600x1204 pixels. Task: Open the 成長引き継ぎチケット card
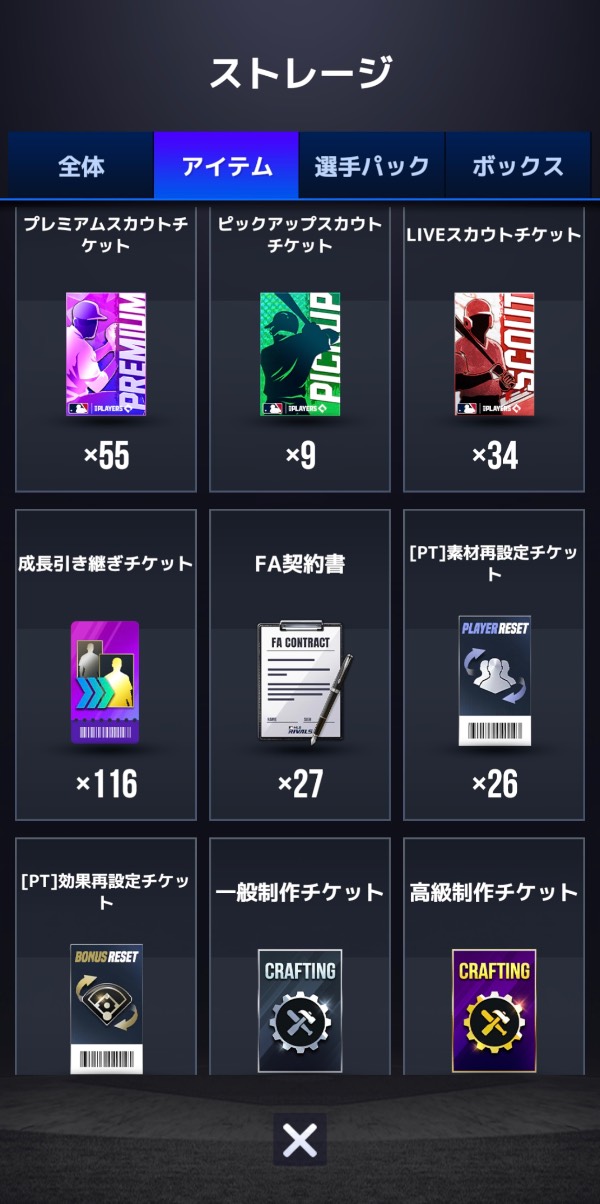[106, 665]
